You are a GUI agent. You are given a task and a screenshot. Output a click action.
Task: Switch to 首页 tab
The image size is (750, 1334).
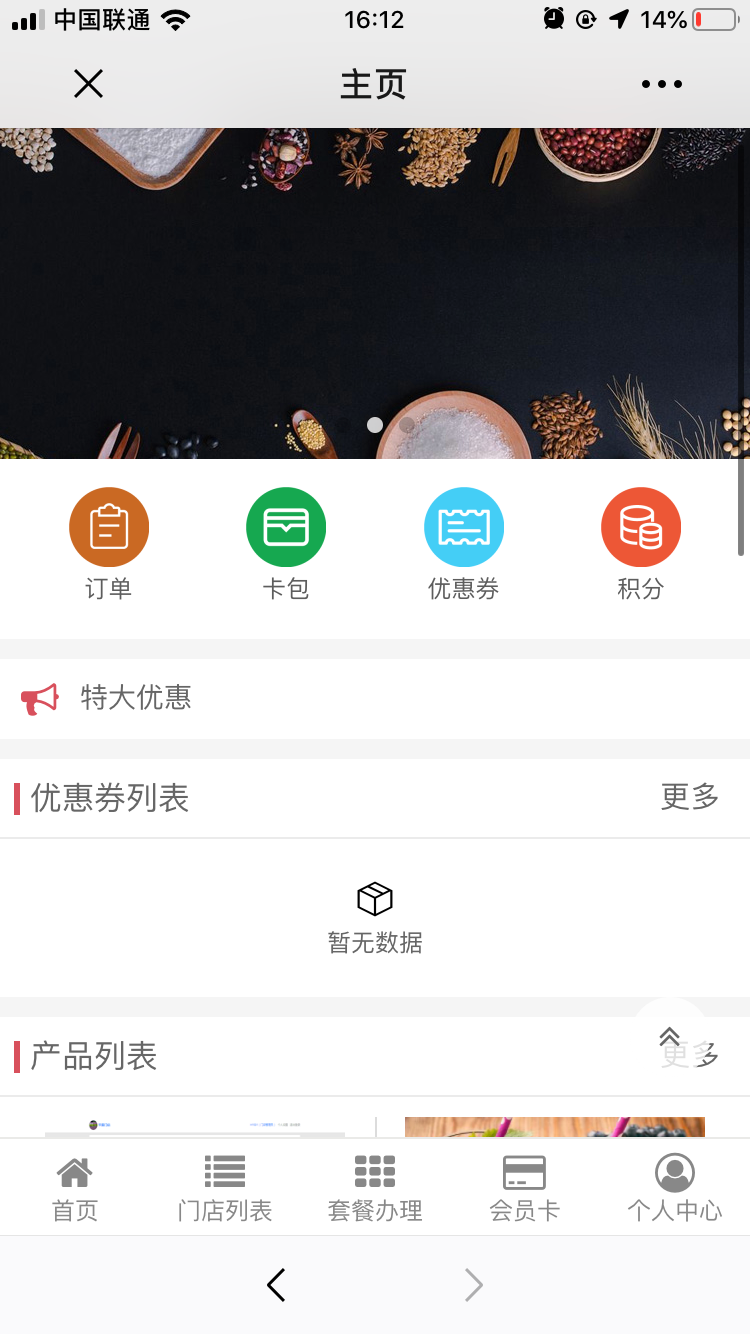coord(75,1188)
